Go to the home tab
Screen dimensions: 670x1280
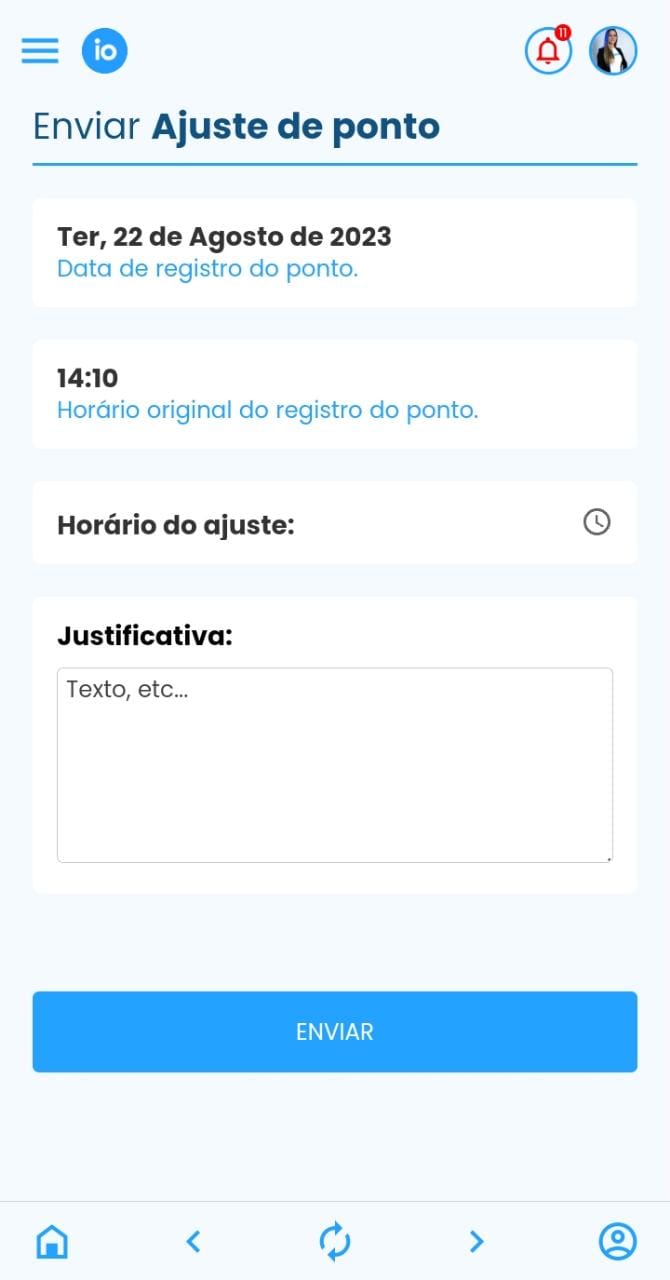(52, 1242)
